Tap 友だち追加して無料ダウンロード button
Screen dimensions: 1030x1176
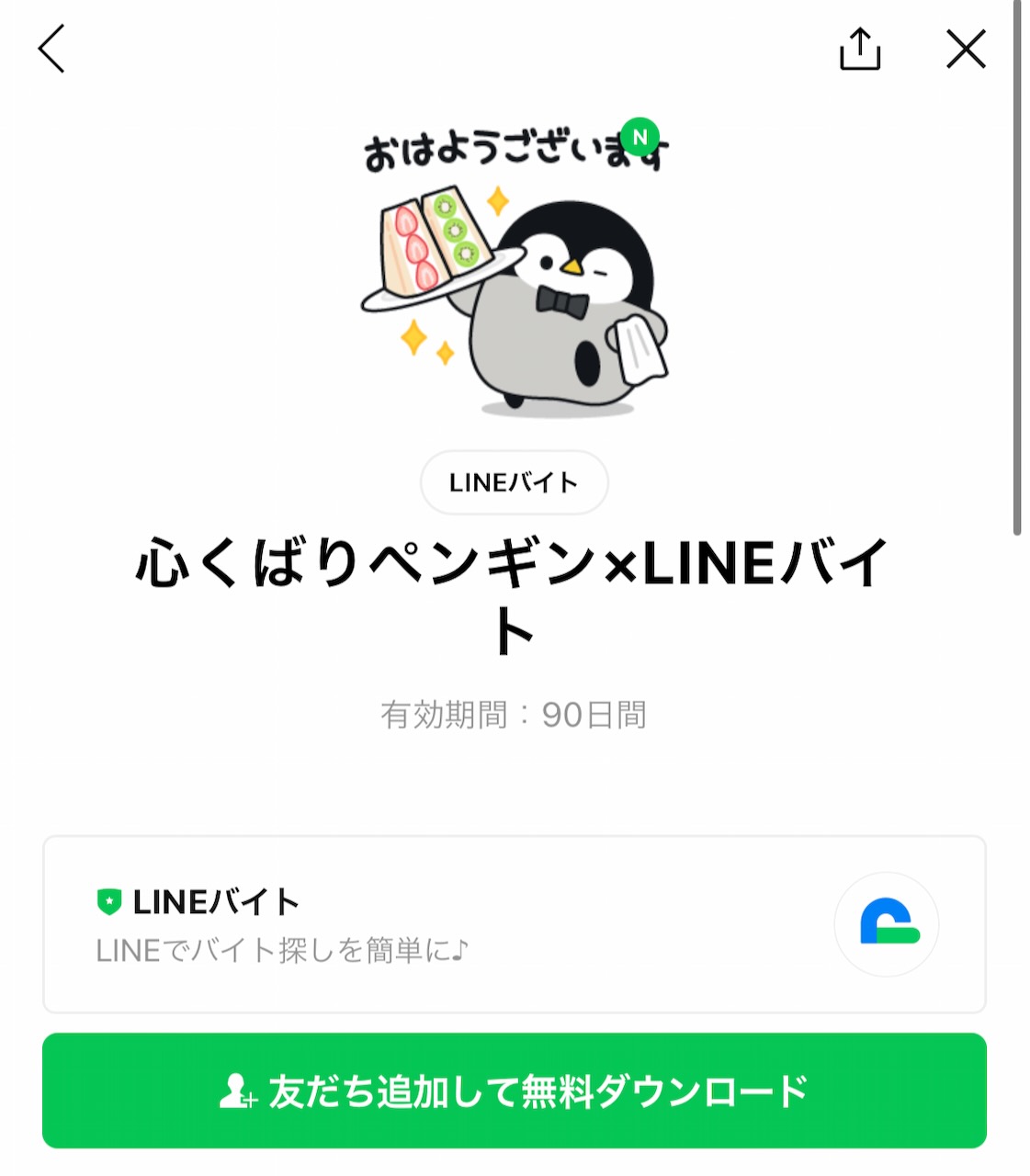[514, 1091]
